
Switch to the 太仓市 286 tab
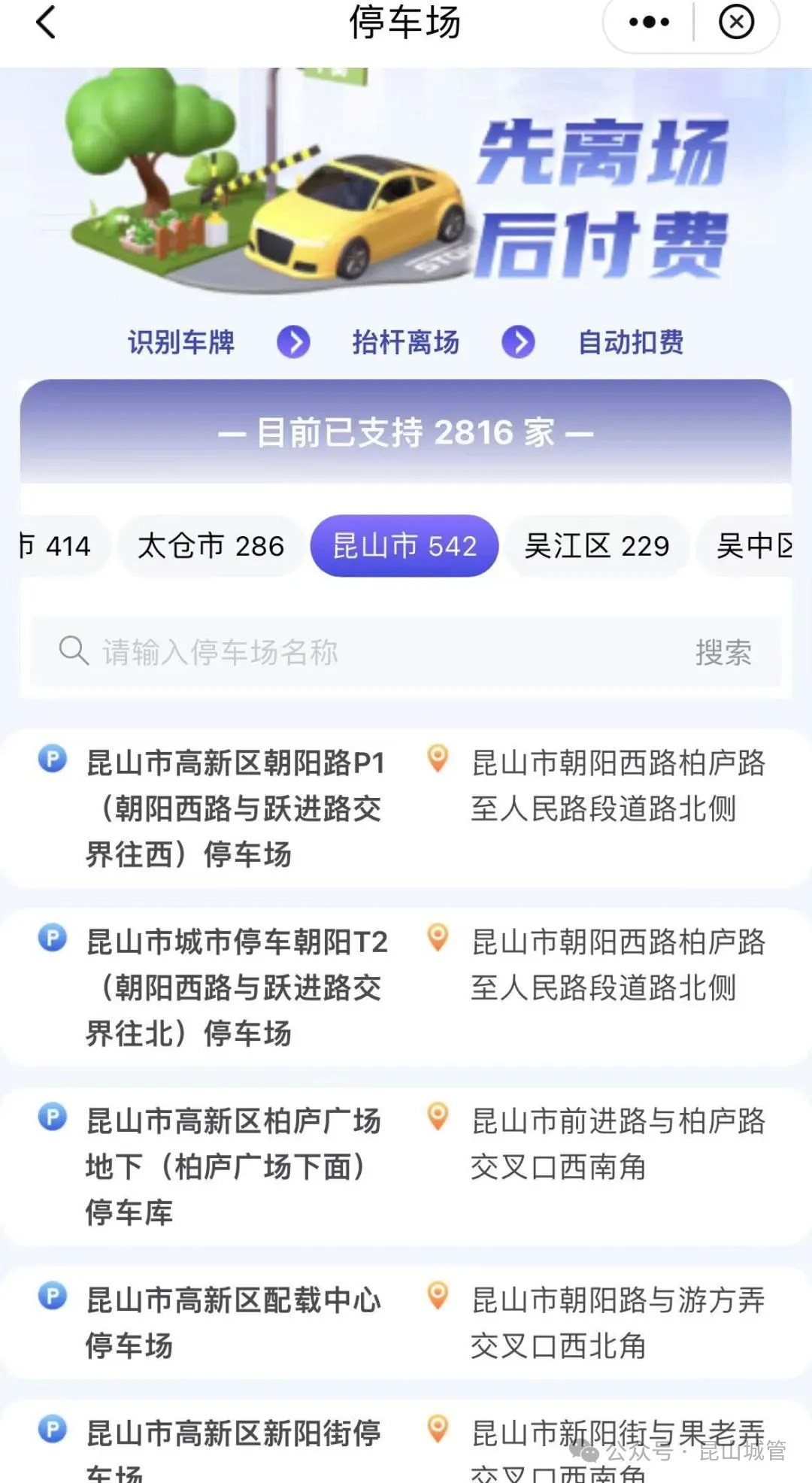pyautogui.click(x=211, y=546)
